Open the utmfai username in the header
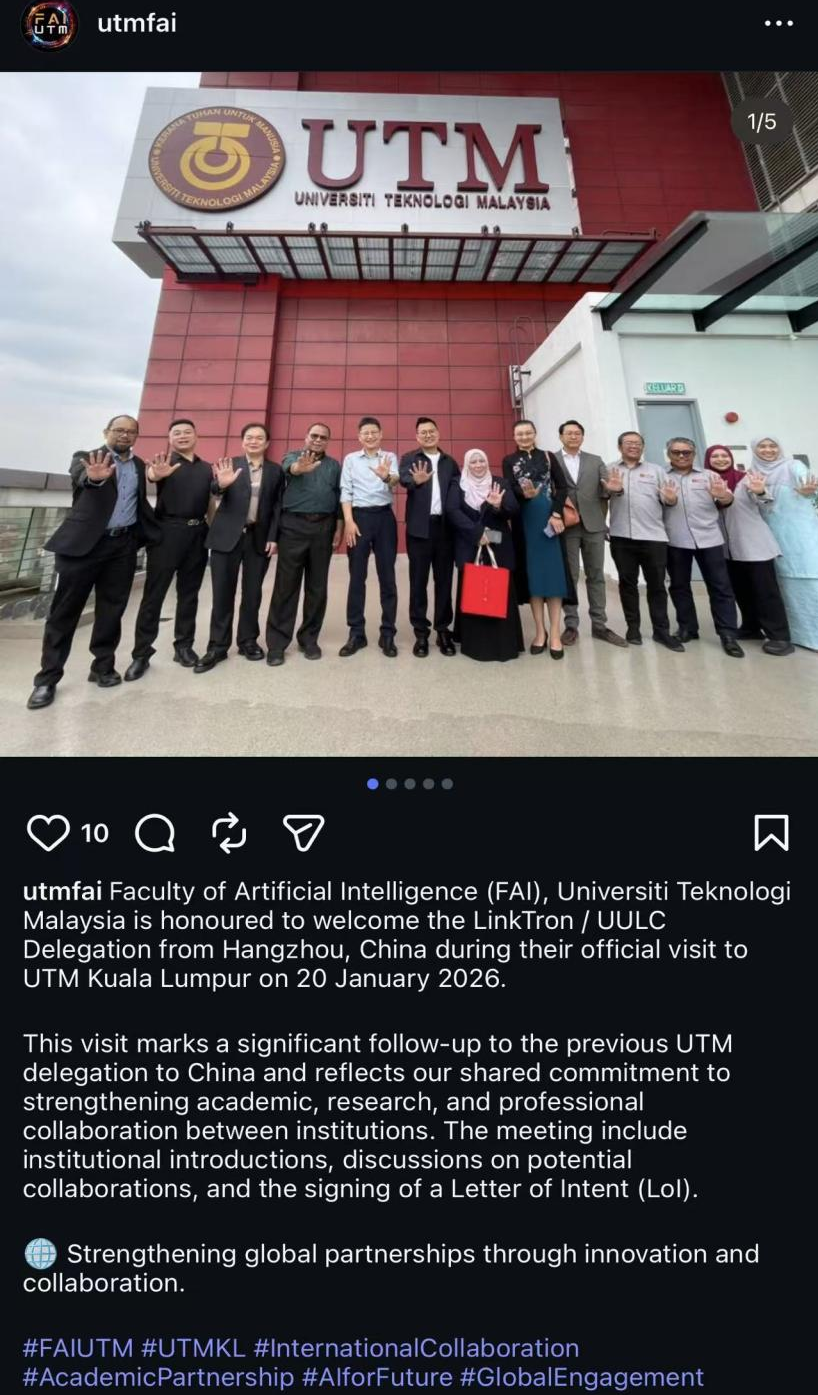 [x=137, y=23]
